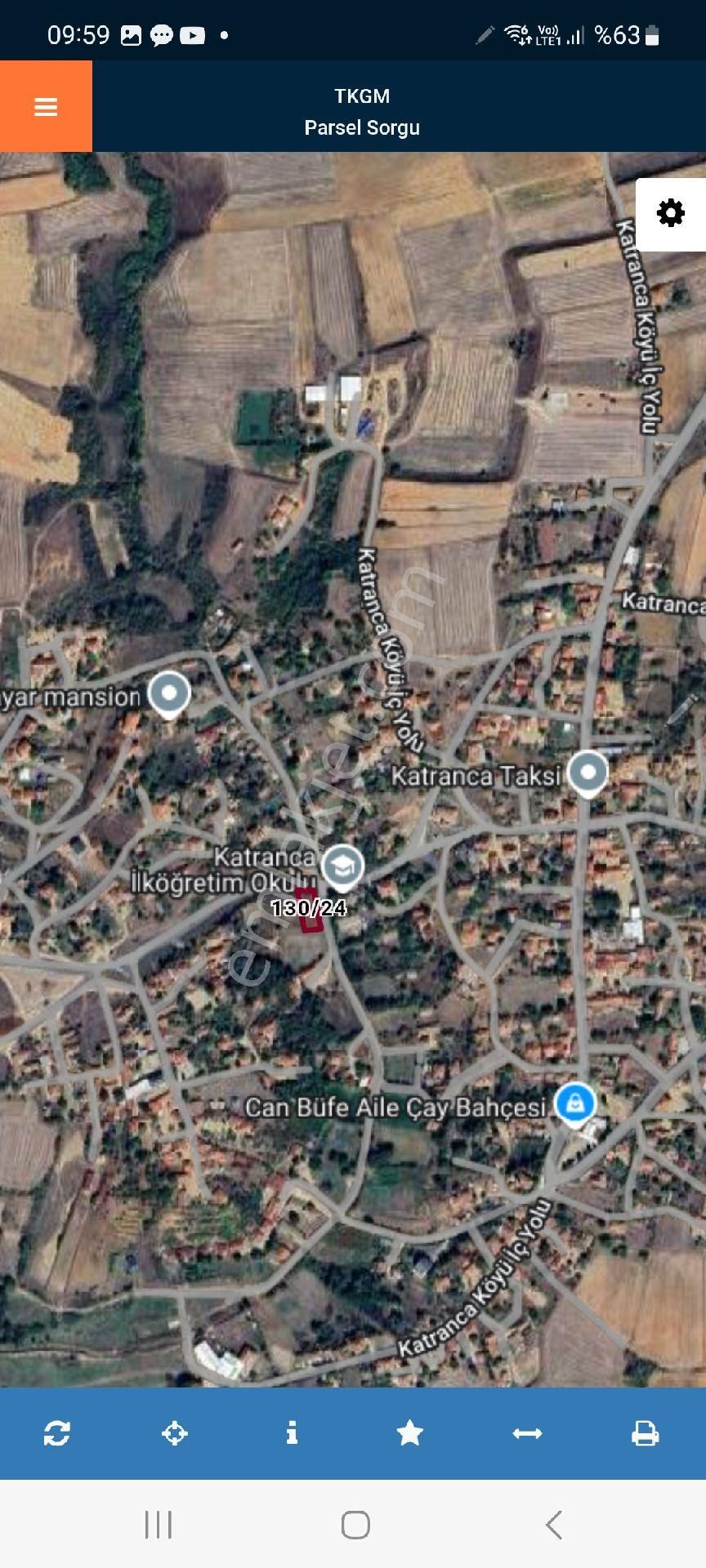This screenshot has height=1568, width=706.
Task: Tap the mansion place marker
Action: (169, 693)
